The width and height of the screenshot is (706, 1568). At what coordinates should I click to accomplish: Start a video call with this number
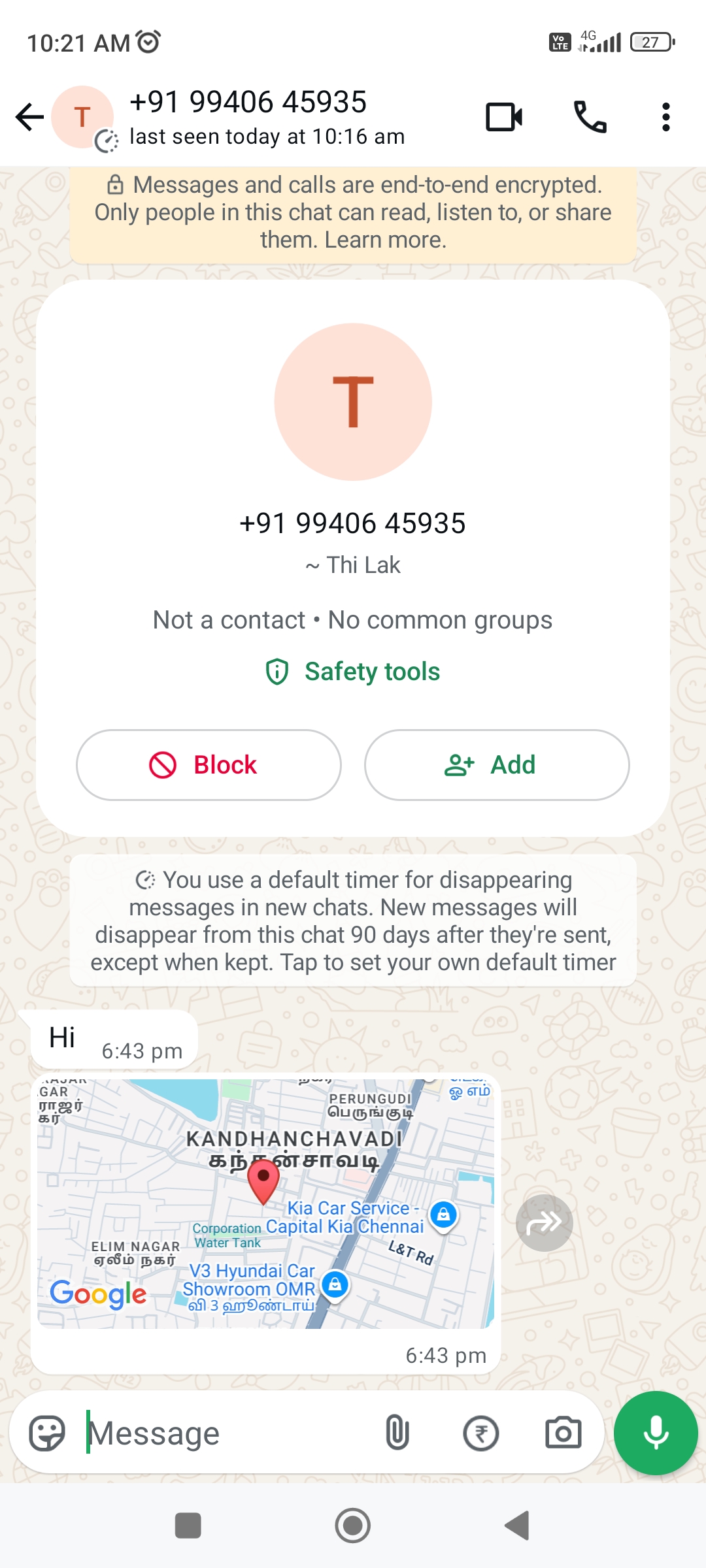point(504,118)
